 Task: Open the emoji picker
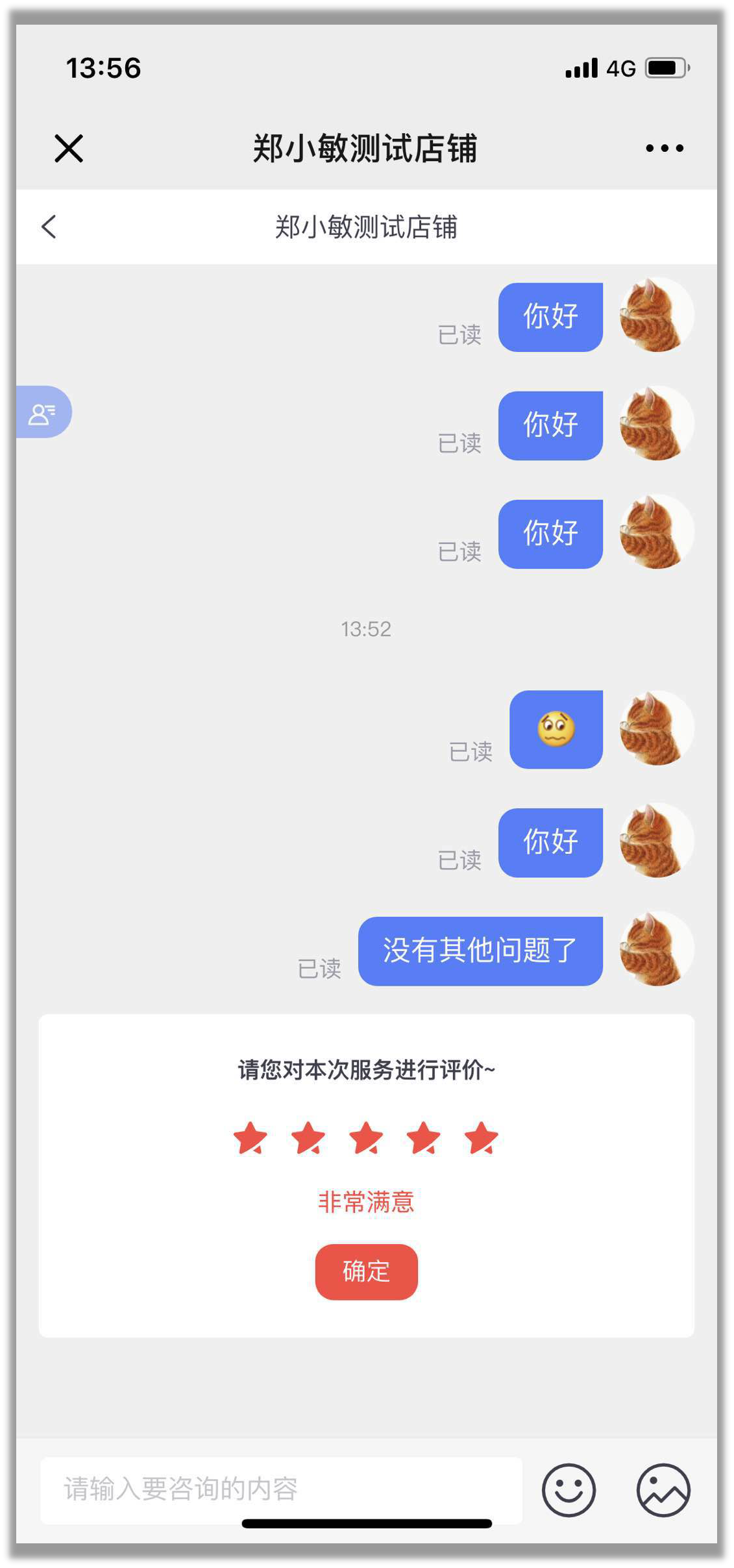coord(569,1489)
